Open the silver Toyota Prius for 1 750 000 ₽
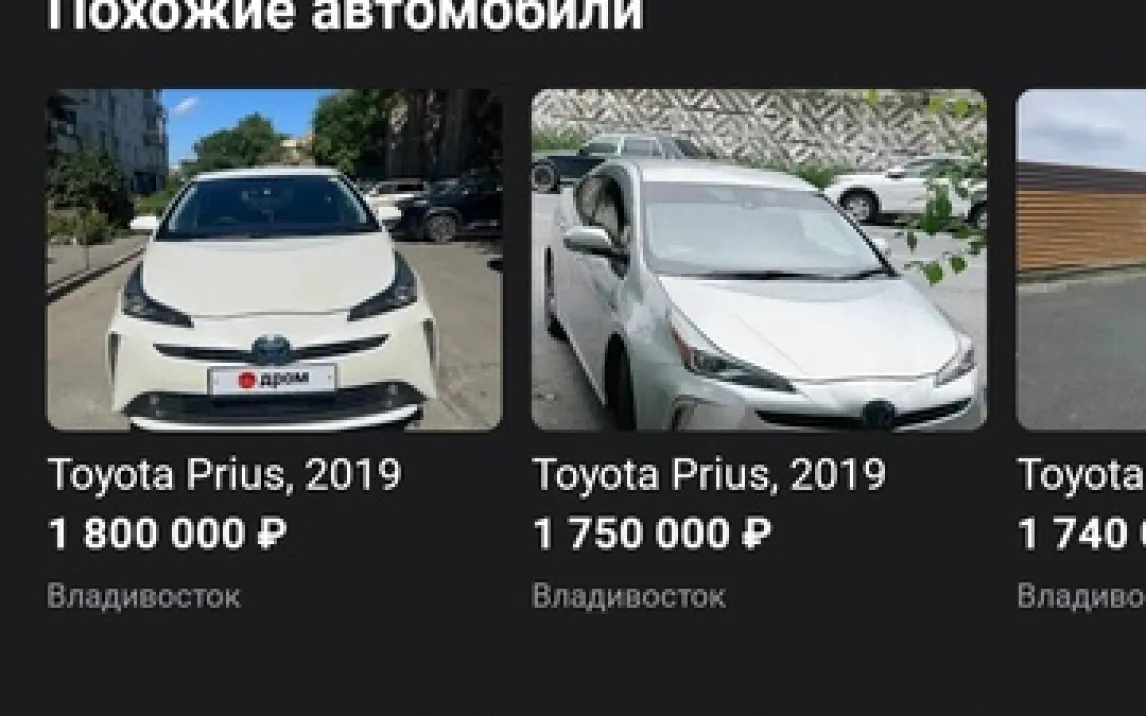The width and height of the screenshot is (1146, 716). [758, 260]
